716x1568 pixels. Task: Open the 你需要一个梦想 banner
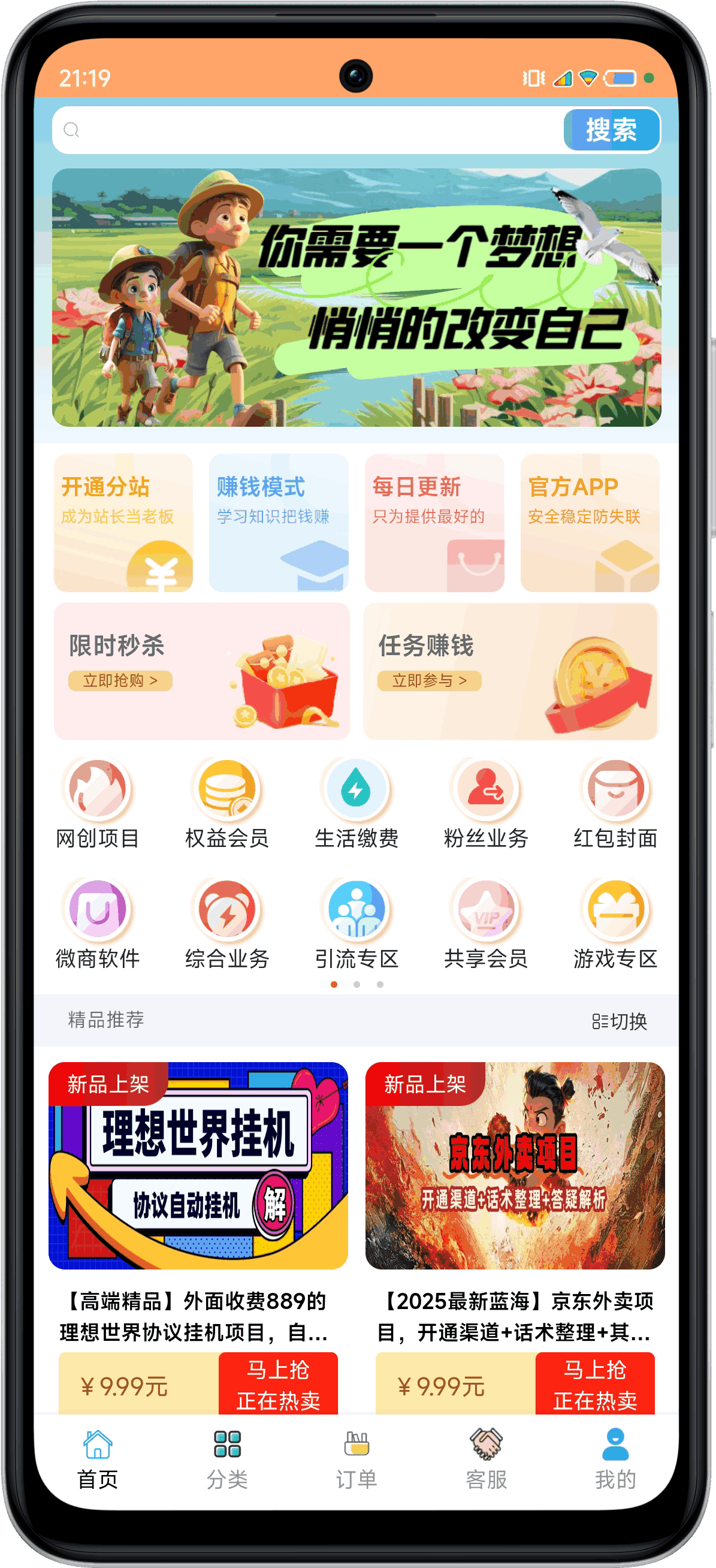(x=357, y=297)
